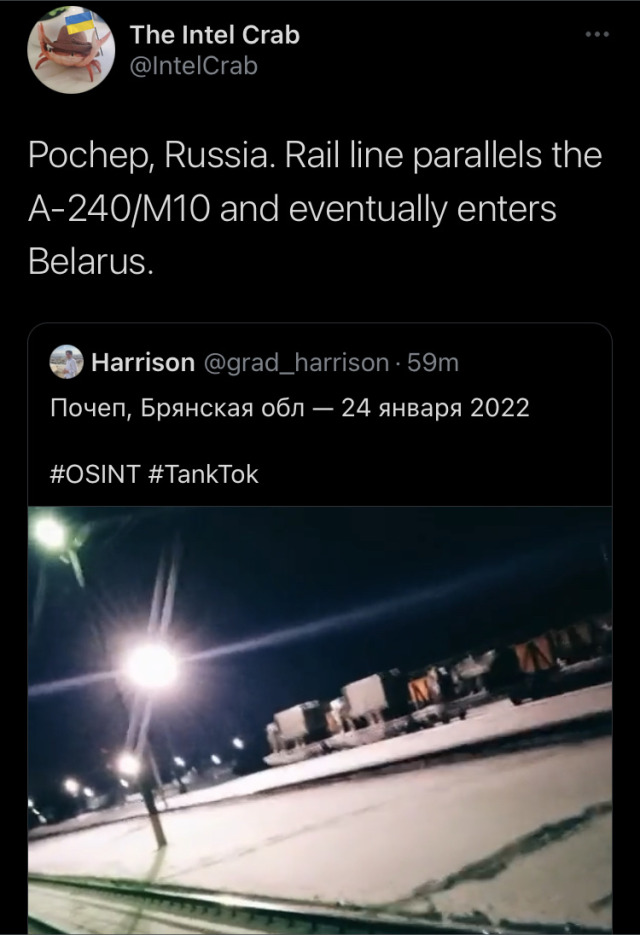Image resolution: width=640 pixels, height=935 pixels.
Task: Open The Intel Crab profile name
Action: point(214,35)
